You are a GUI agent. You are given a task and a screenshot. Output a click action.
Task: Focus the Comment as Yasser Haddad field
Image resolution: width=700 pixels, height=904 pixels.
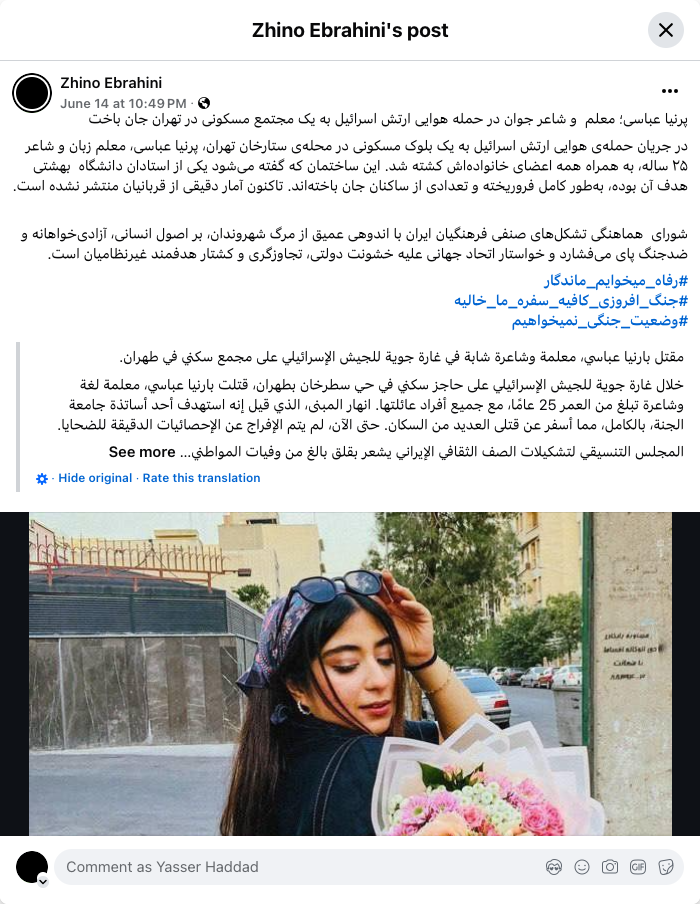click(300, 867)
